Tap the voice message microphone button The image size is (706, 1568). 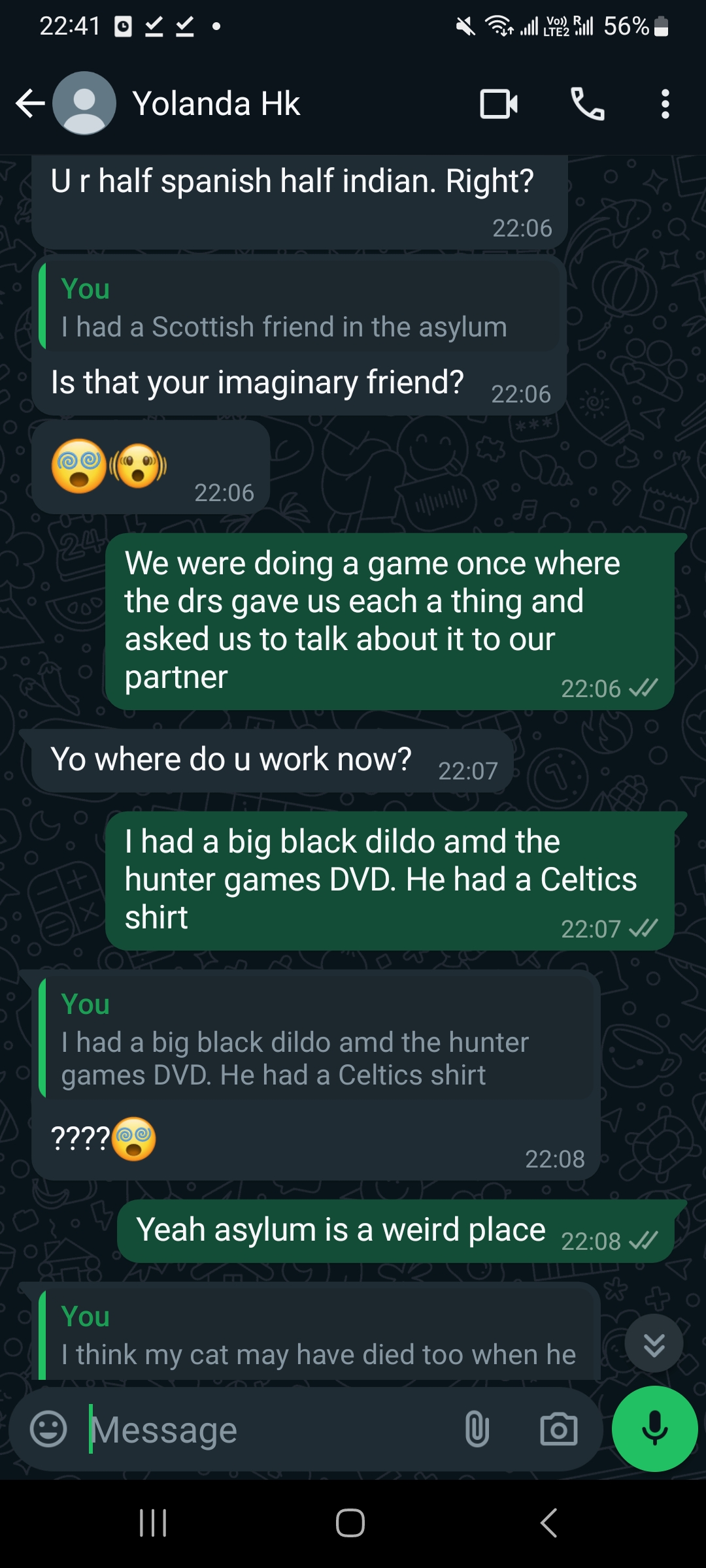654,1429
